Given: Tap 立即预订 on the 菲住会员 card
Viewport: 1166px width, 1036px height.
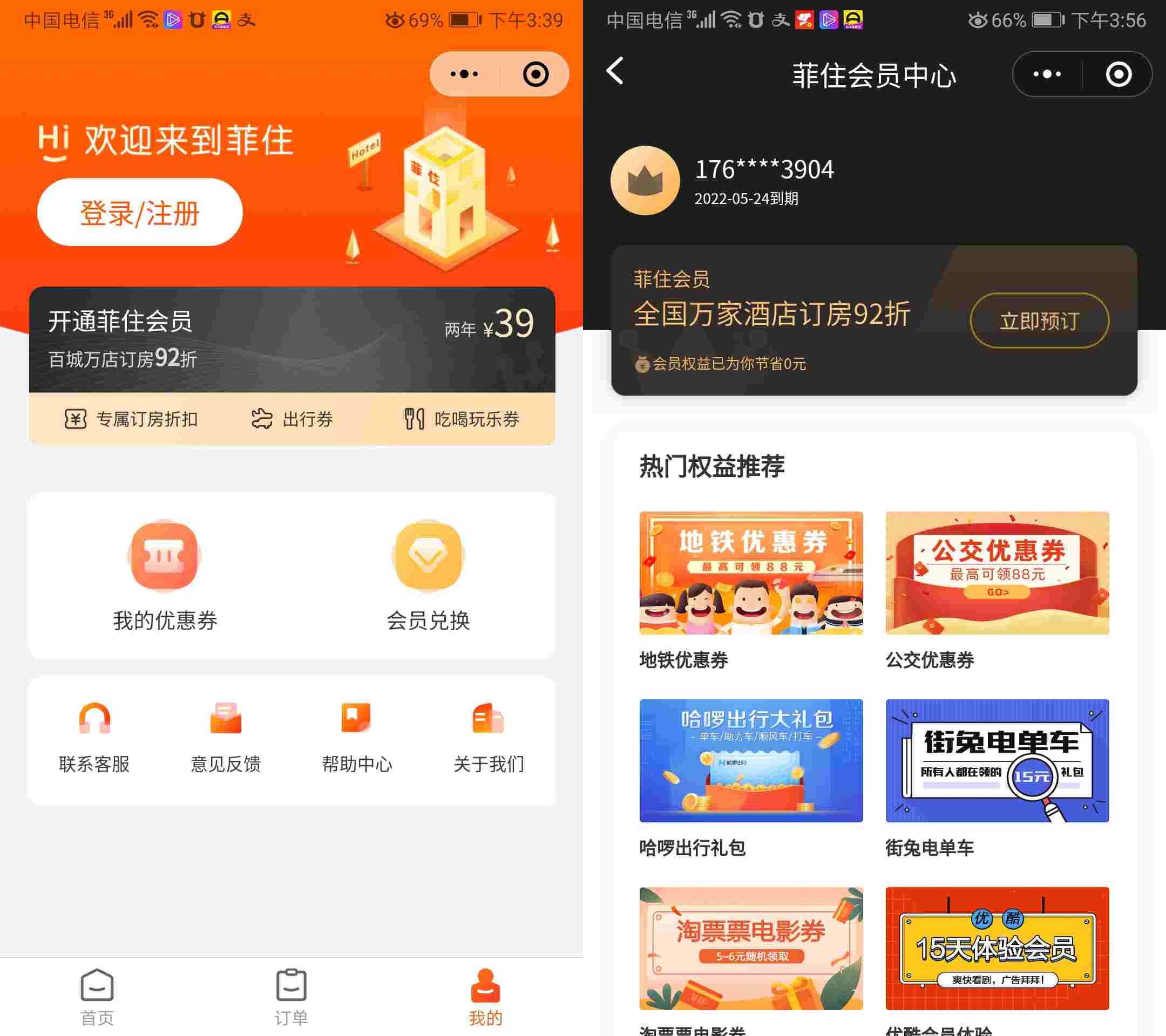Looking at the screenshot, I should (1039, 321).
